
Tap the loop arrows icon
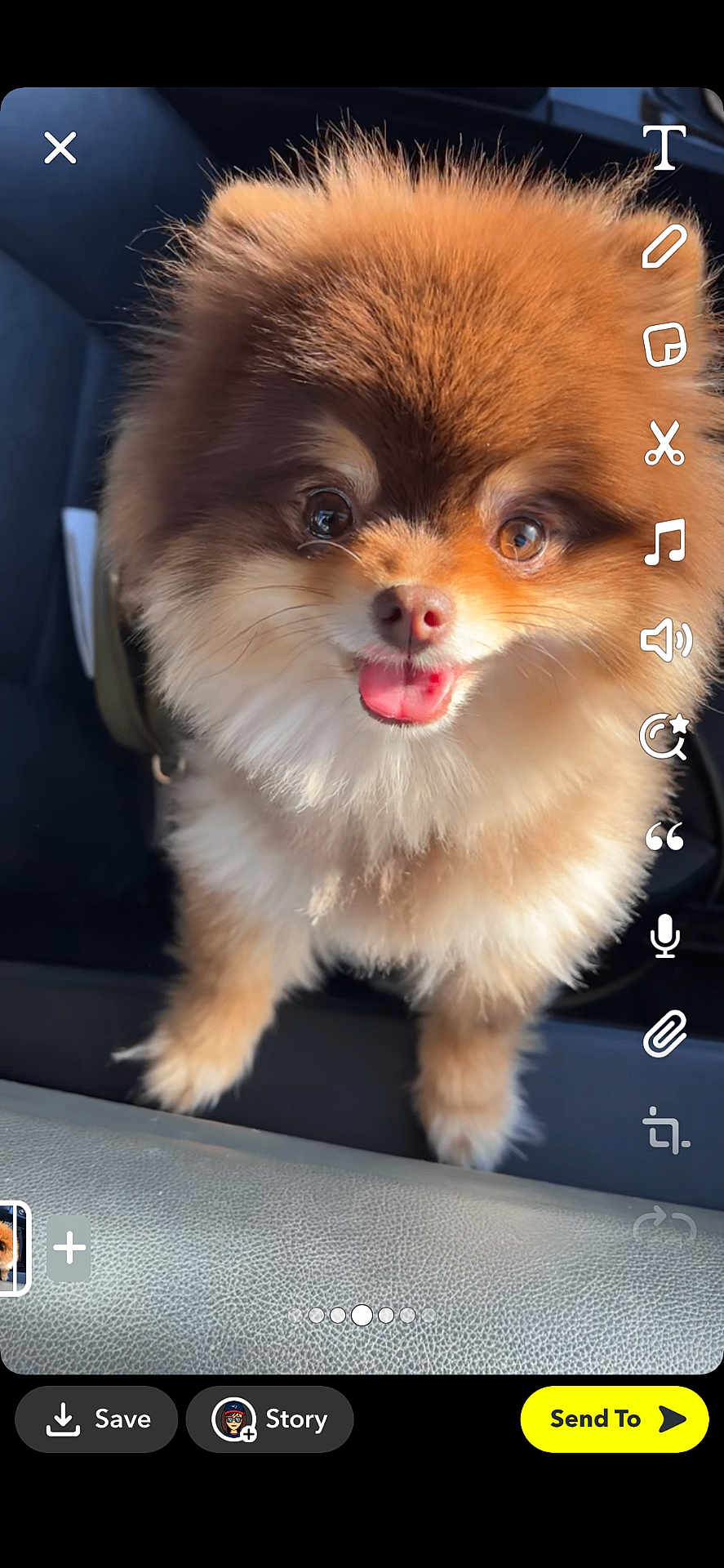[x=664, y=1225]
